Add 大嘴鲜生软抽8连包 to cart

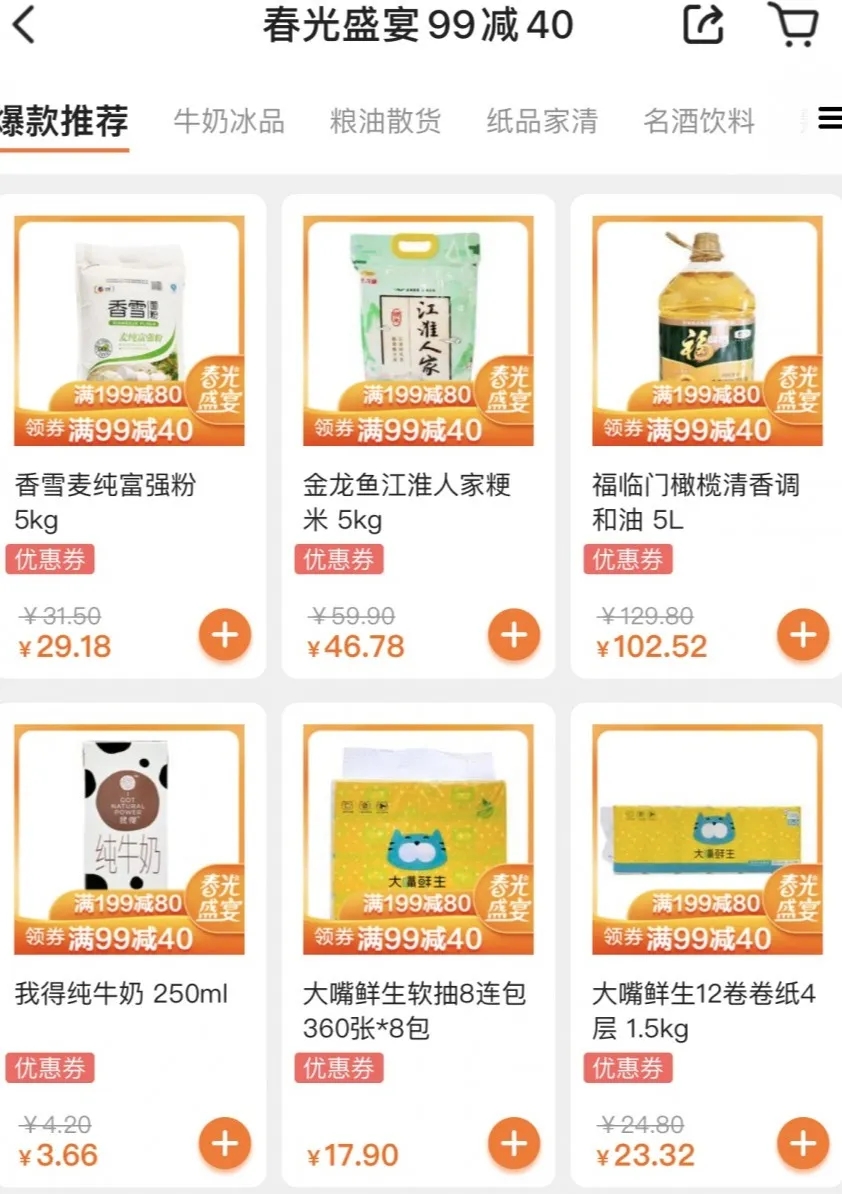coord(514,1143)
